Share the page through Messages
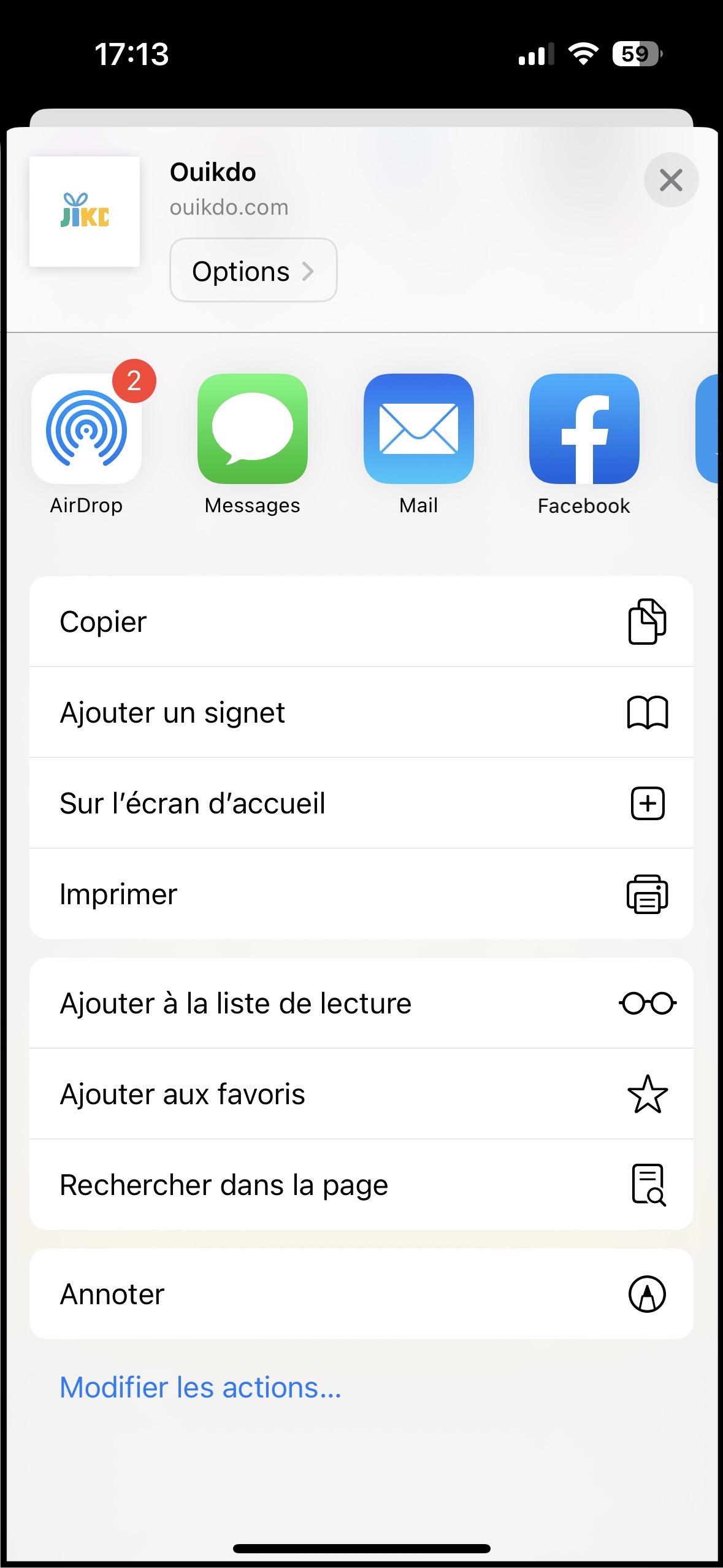 click(x=253, y=429)
